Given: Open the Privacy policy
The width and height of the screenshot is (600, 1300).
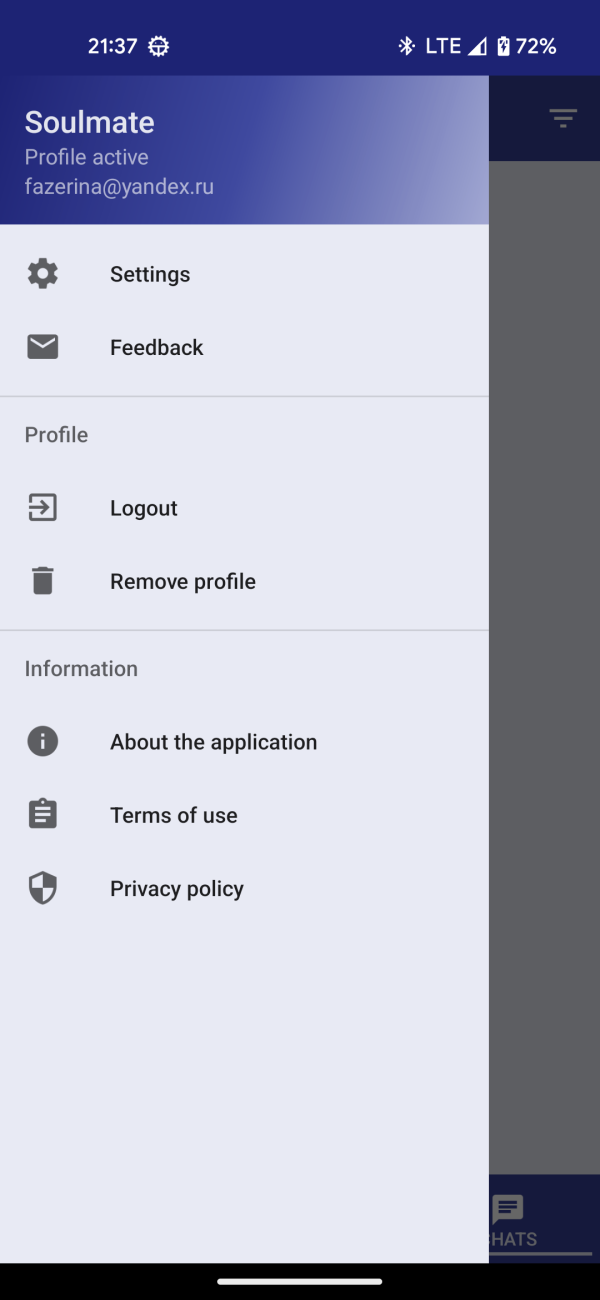Looking at the screenshot, I should coord(244,888).
